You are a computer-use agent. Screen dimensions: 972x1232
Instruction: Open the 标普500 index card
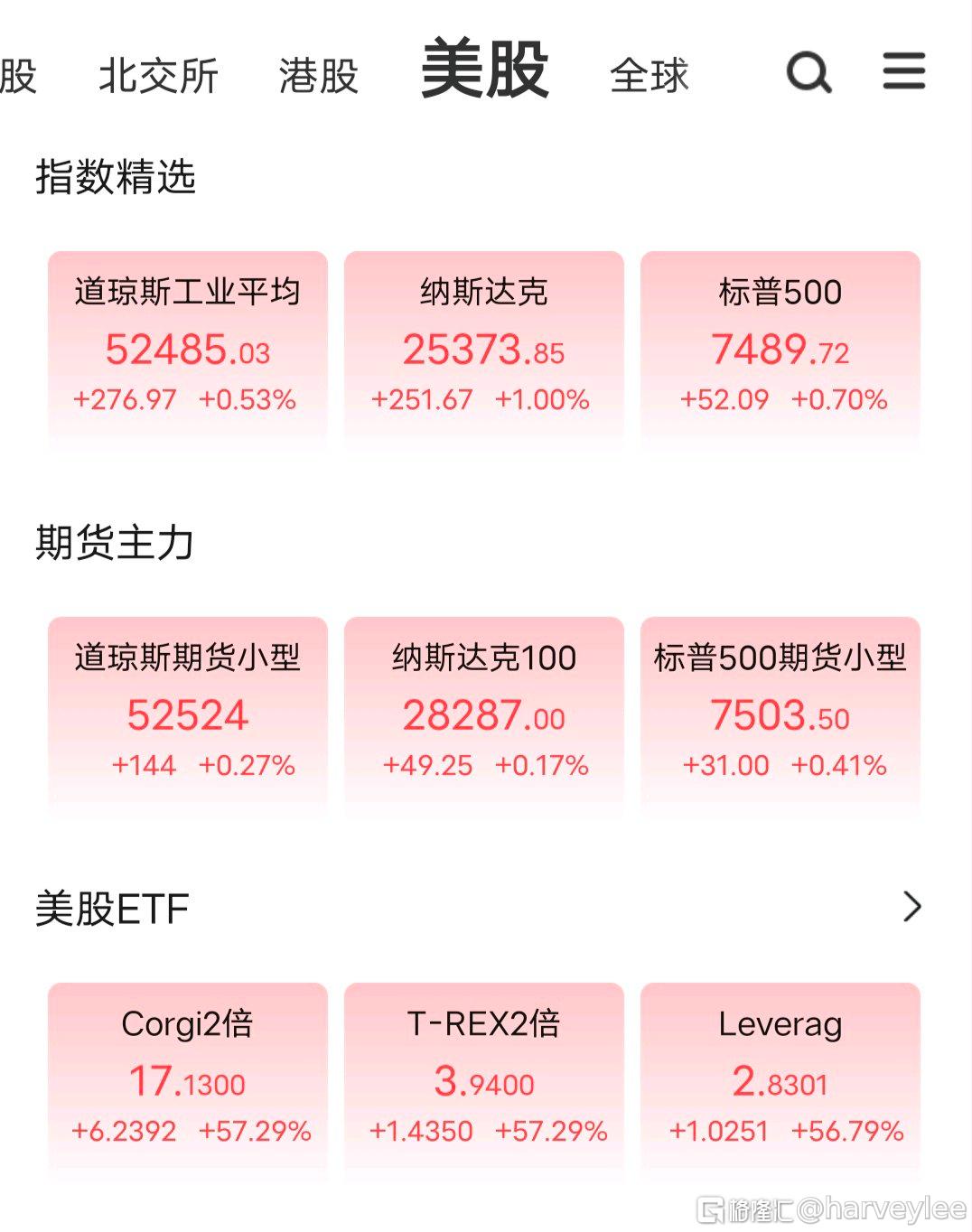point(780,350)
